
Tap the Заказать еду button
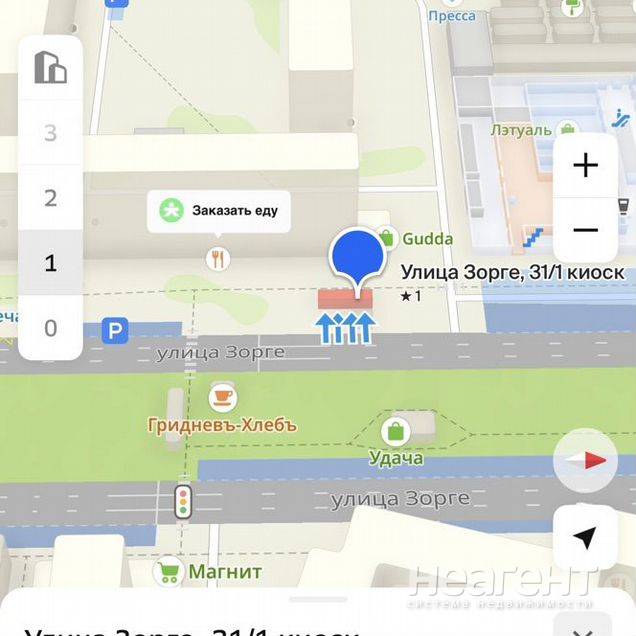click(x=219, y=211)
